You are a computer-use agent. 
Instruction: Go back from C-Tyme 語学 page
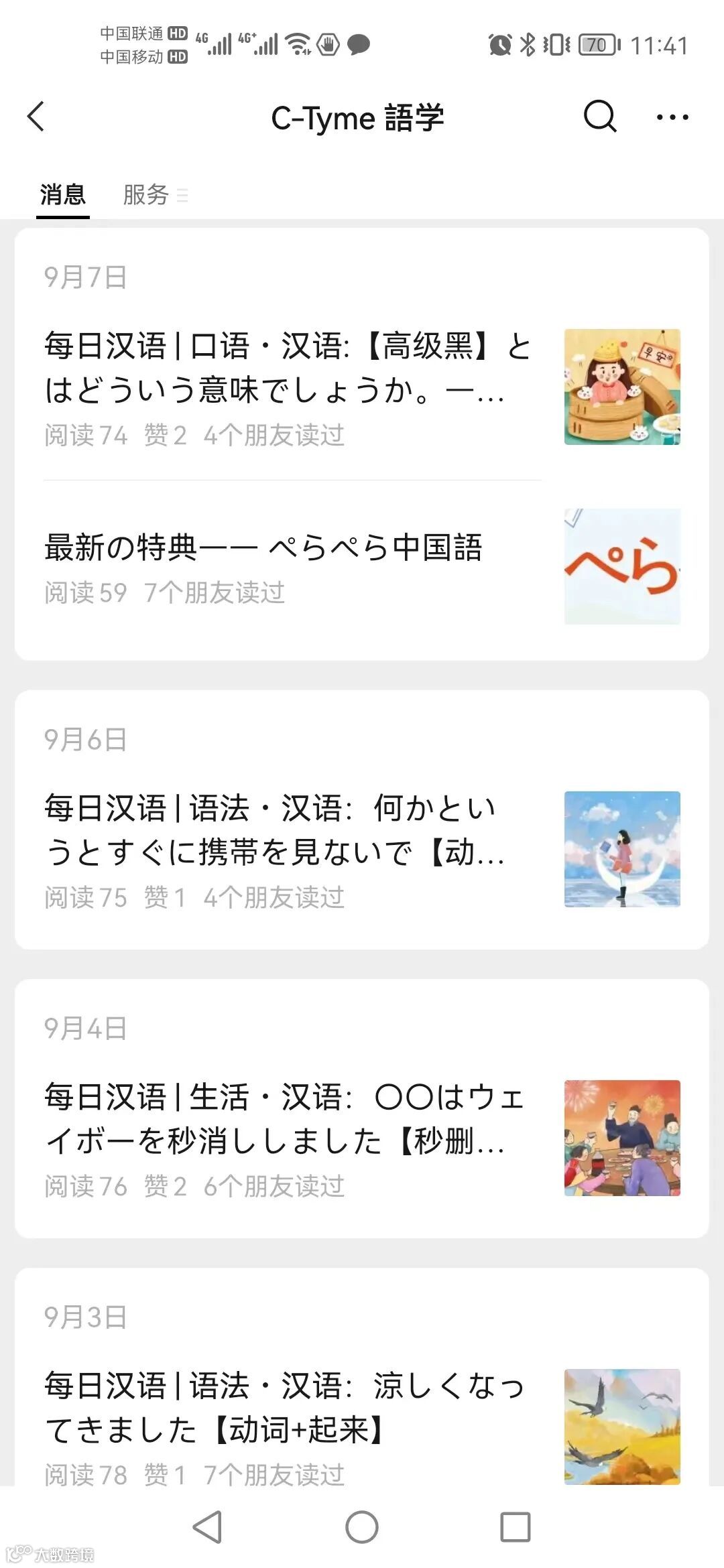coord(36,117)
